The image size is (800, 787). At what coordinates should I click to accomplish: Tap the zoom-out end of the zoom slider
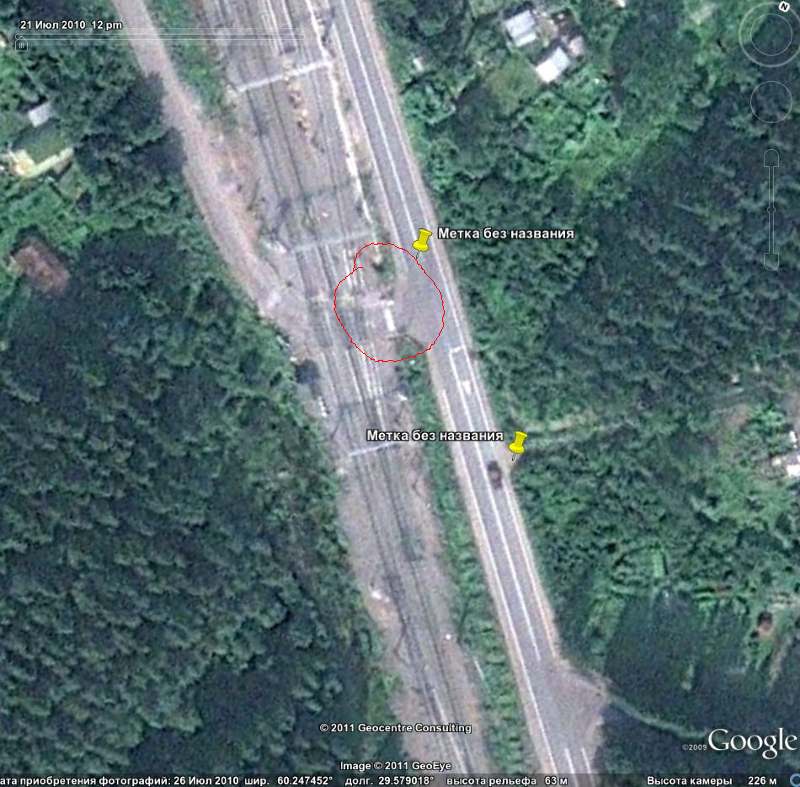coord(771,262)
